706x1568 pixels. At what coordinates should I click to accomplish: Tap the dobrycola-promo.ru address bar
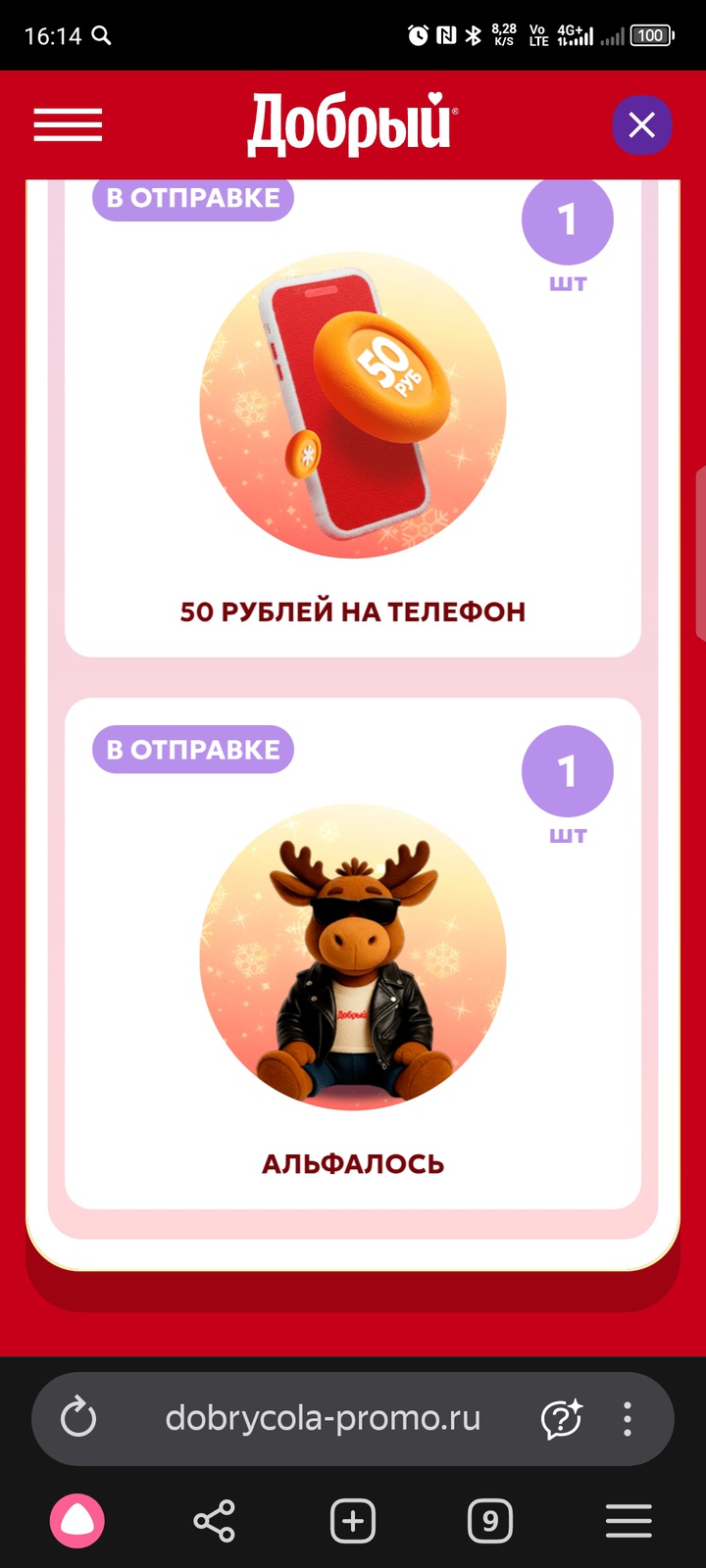coord(323,1418)
